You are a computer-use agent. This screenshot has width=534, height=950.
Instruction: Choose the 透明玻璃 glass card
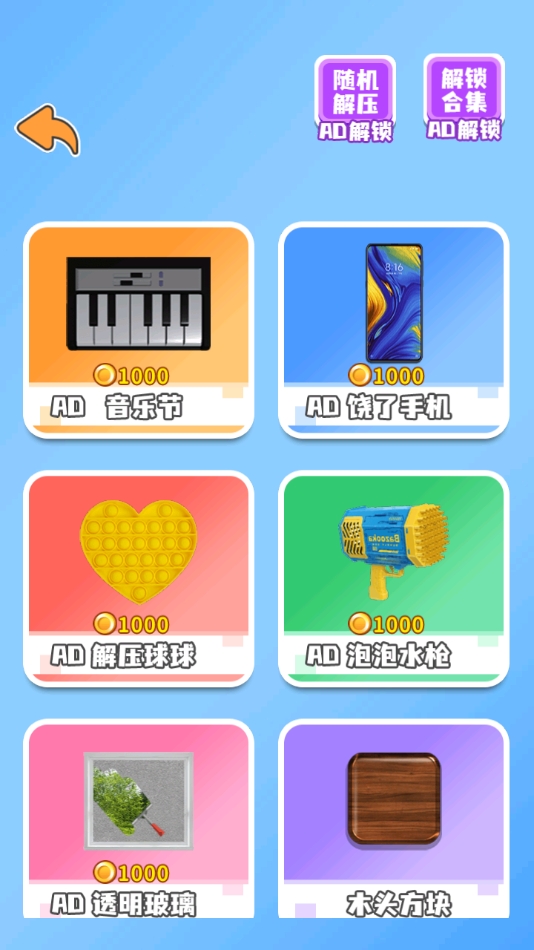coord(139,819)
